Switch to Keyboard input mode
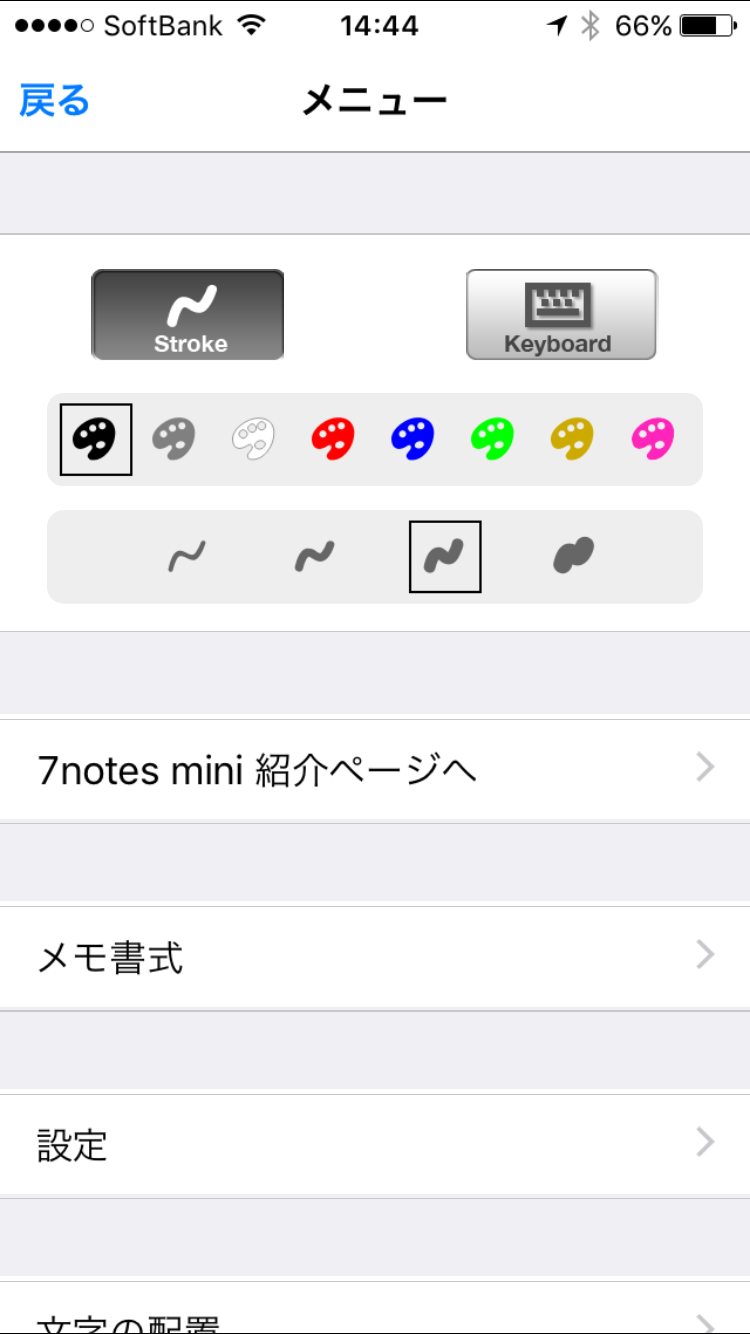Viewport: 750px width, 1334px height. (x=561, y=315)
